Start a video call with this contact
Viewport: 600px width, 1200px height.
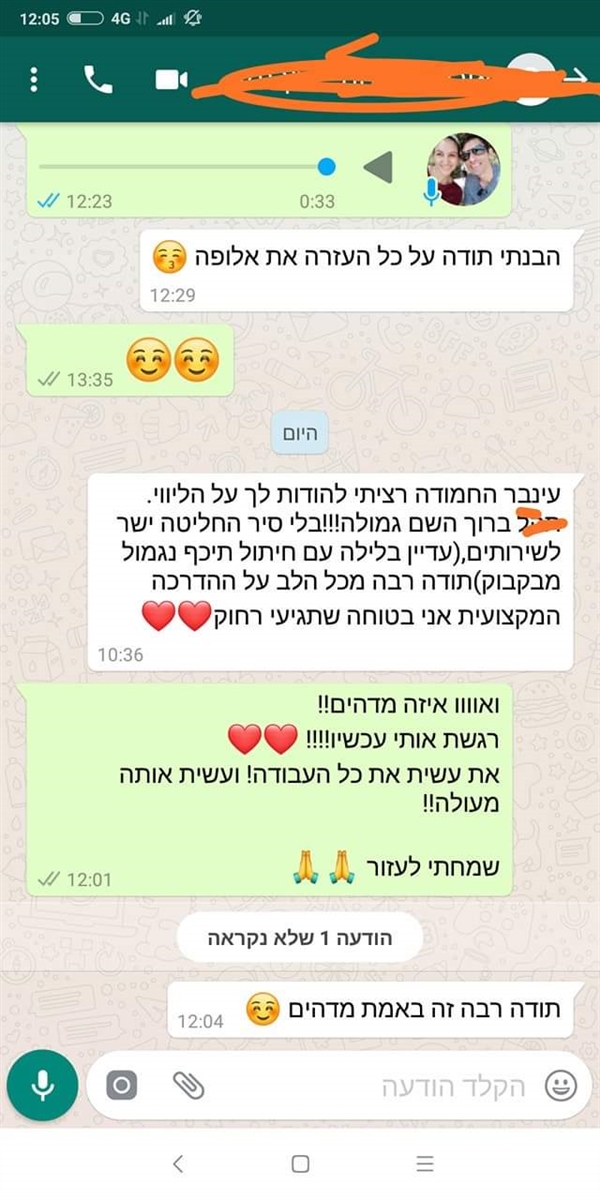point(171,80)
